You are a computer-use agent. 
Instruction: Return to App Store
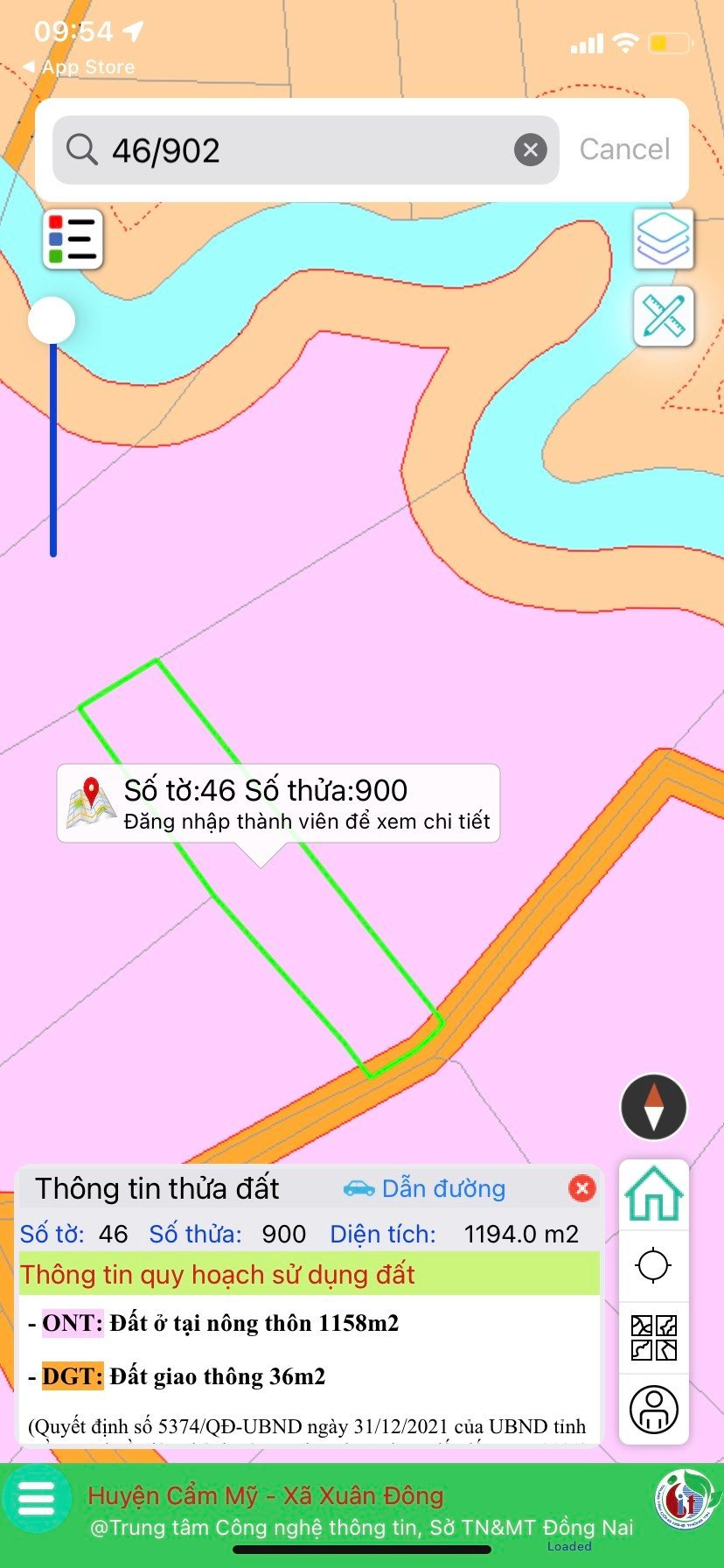click(x=79, y=66)
